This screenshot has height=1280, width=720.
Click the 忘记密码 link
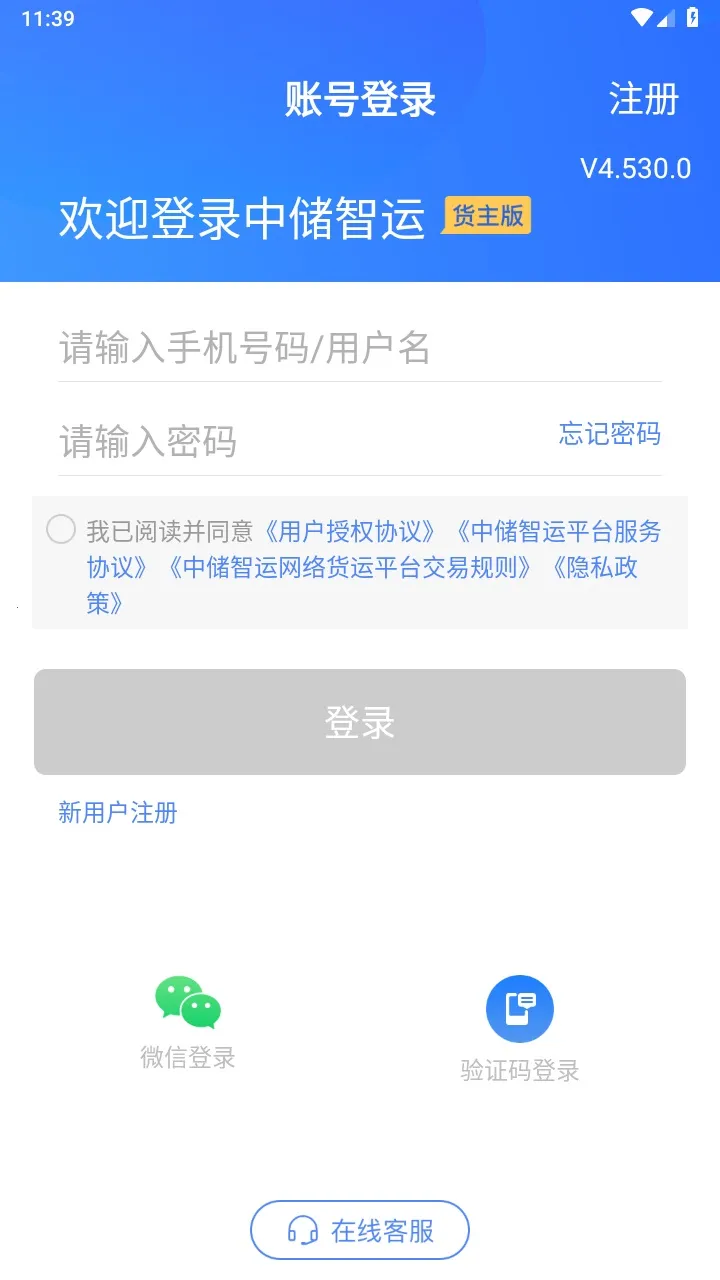(x=610, y=434)
